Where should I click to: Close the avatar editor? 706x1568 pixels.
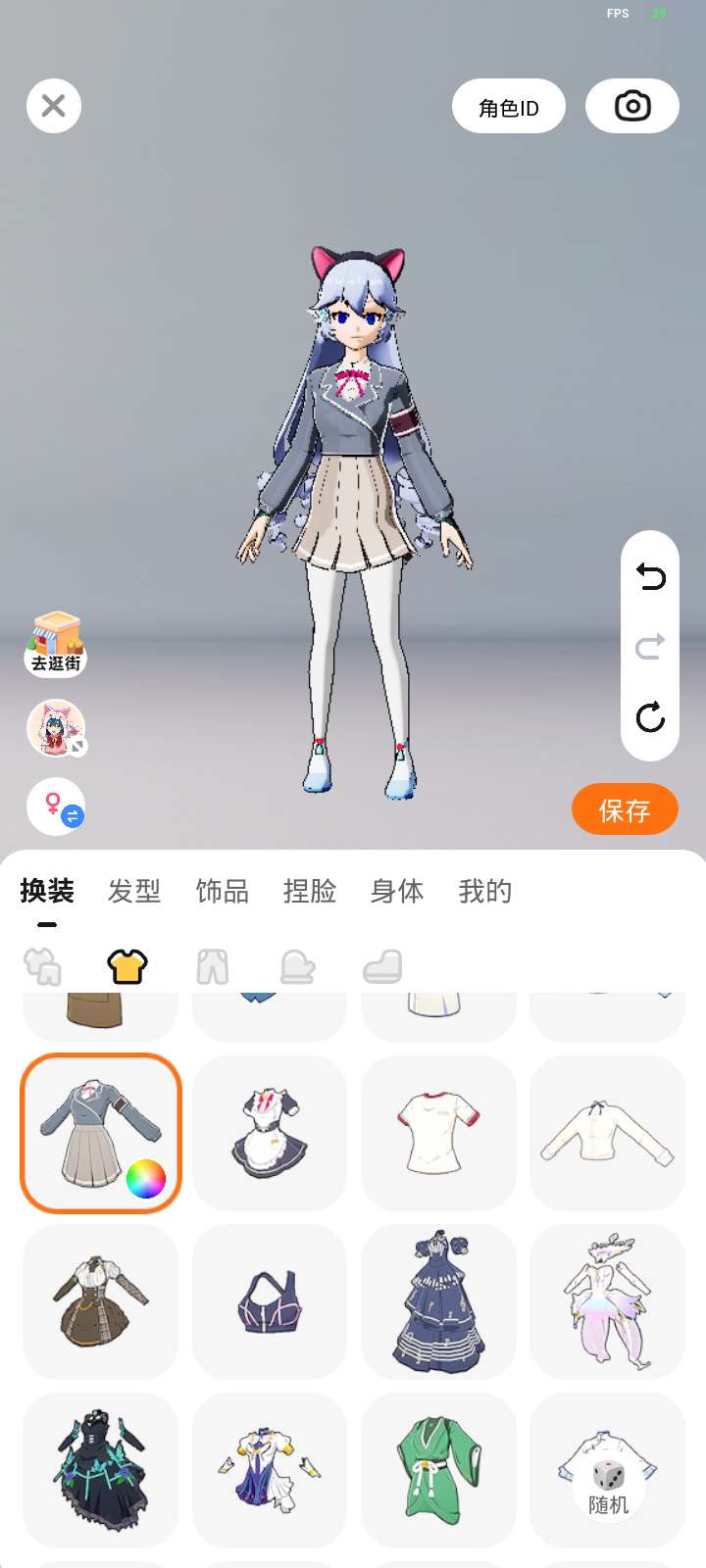(54, 106)
